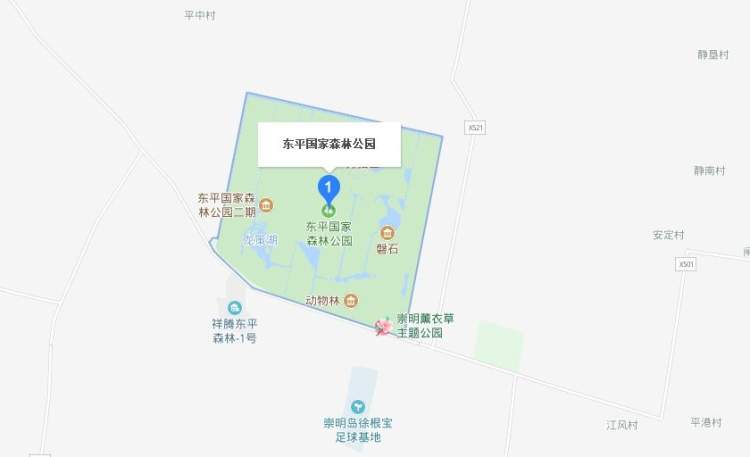Tap the 祥腾东平森林-1号 POI icon
Image resolution: width=750 pixels, height=457 pixels.
click(235, 308)
